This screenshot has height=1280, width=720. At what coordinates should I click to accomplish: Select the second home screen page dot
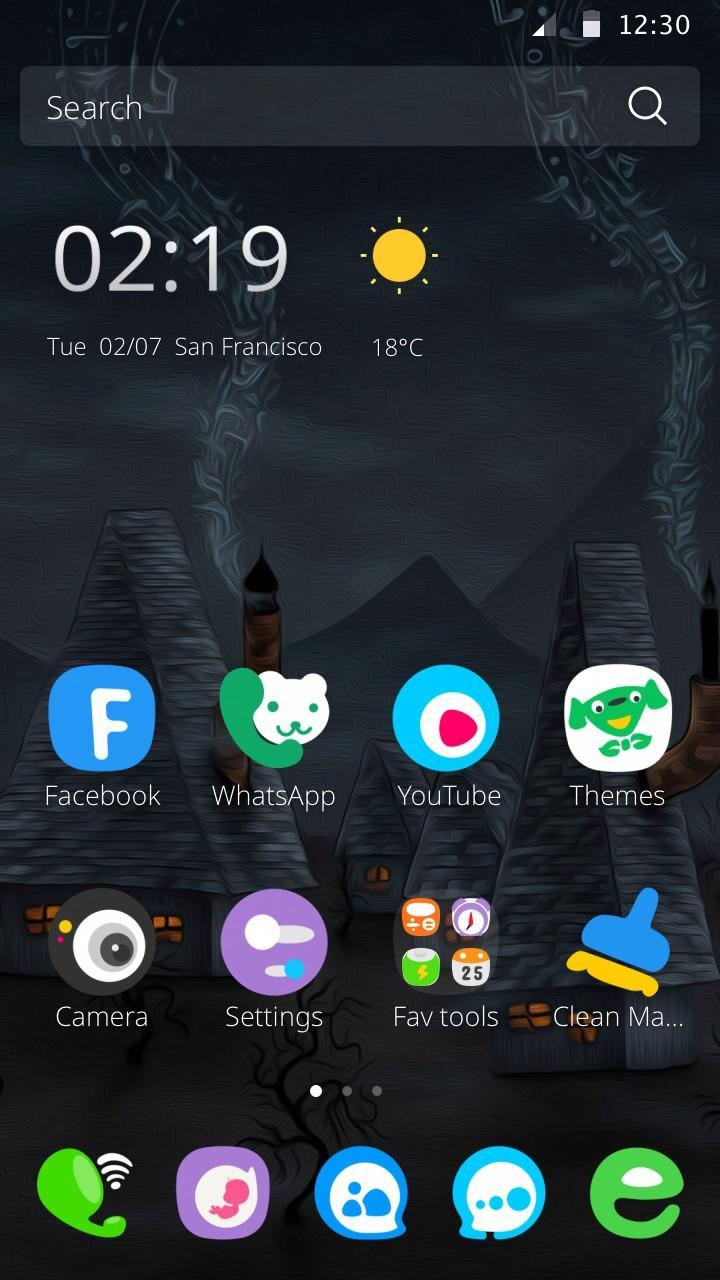(x=346, y=1091)
